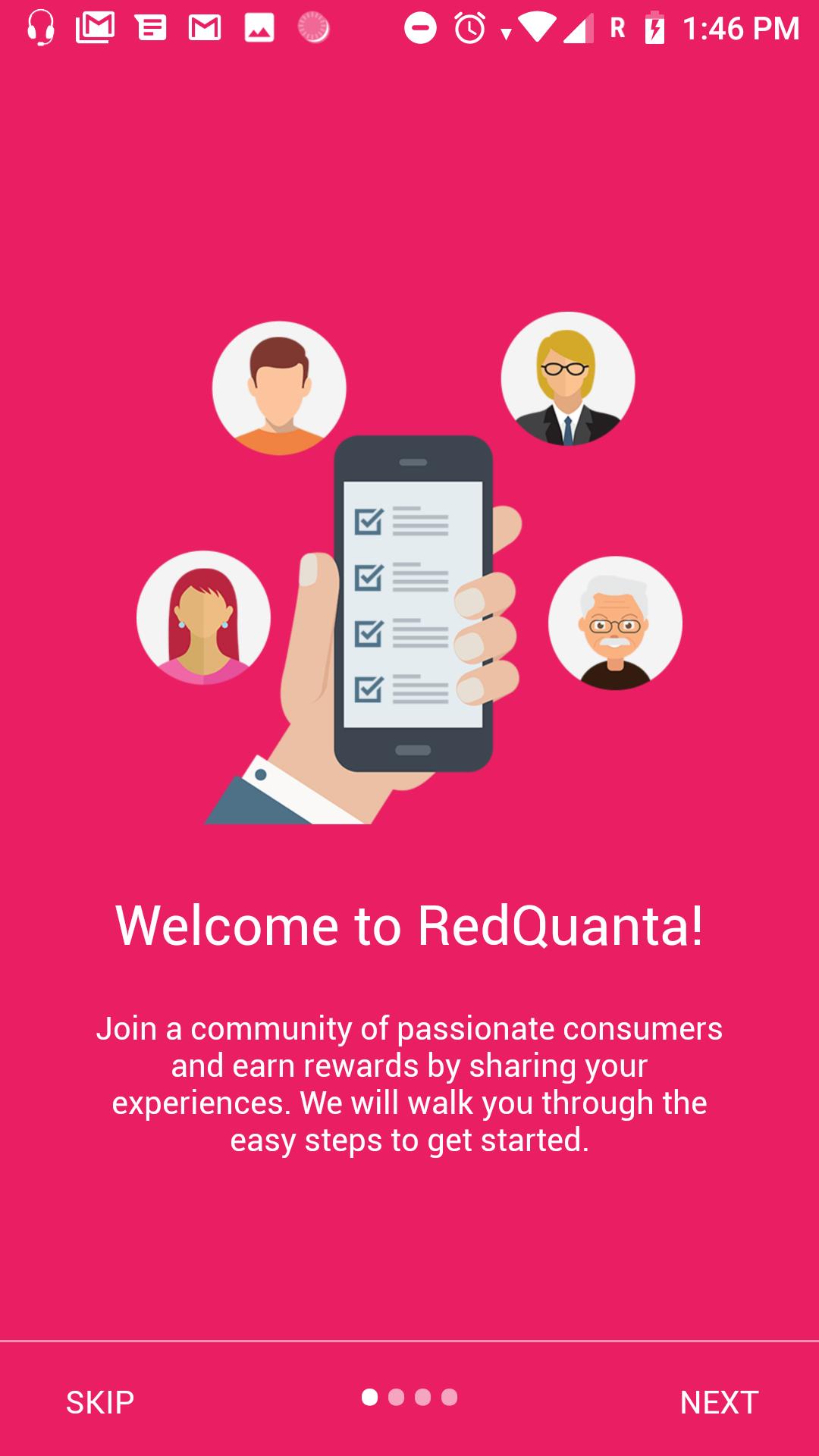Tap SKIP to bypass the intro
819x1456 pixels.
tap(100, 1402)
